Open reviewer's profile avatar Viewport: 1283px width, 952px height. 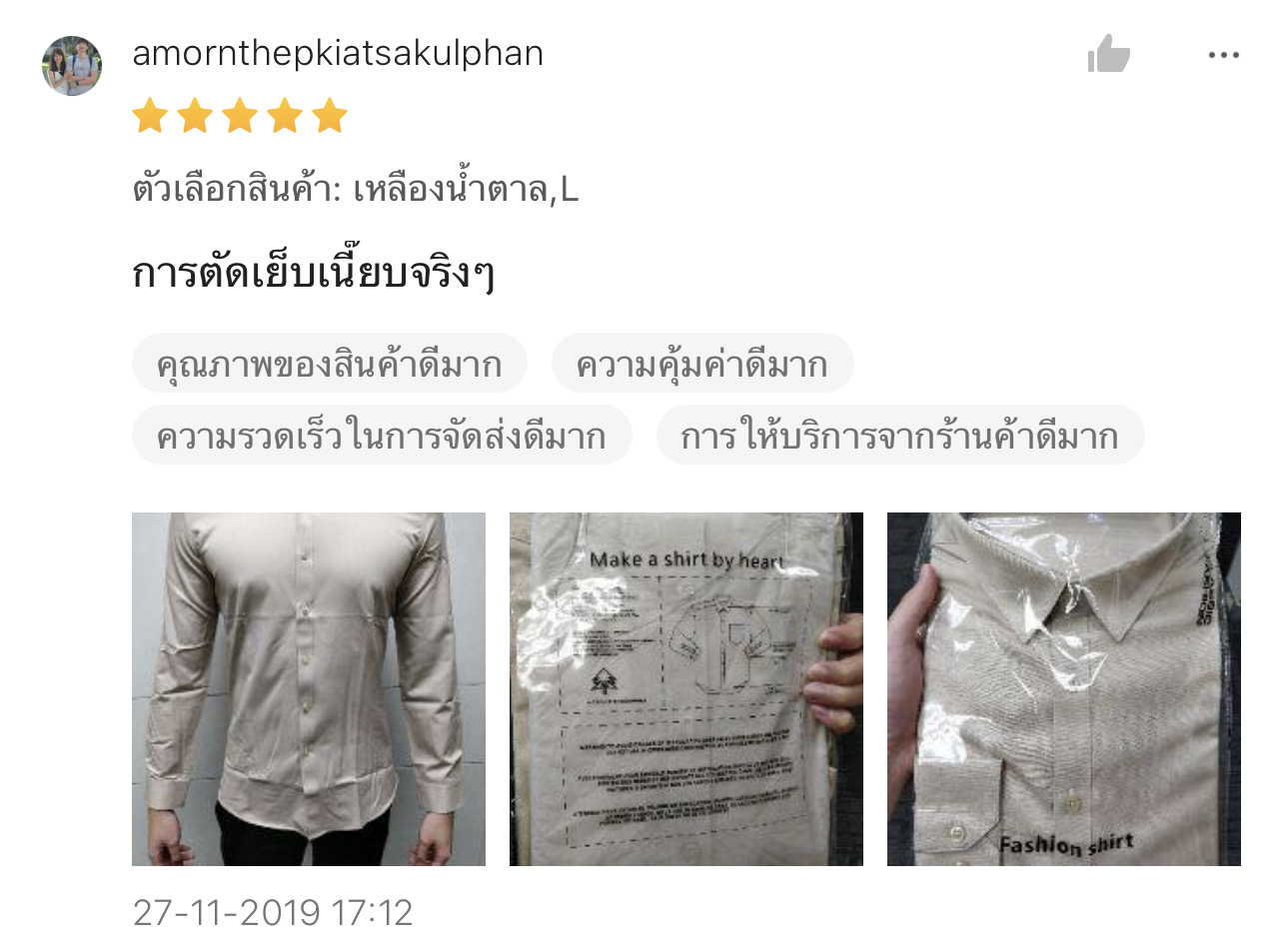72,66
